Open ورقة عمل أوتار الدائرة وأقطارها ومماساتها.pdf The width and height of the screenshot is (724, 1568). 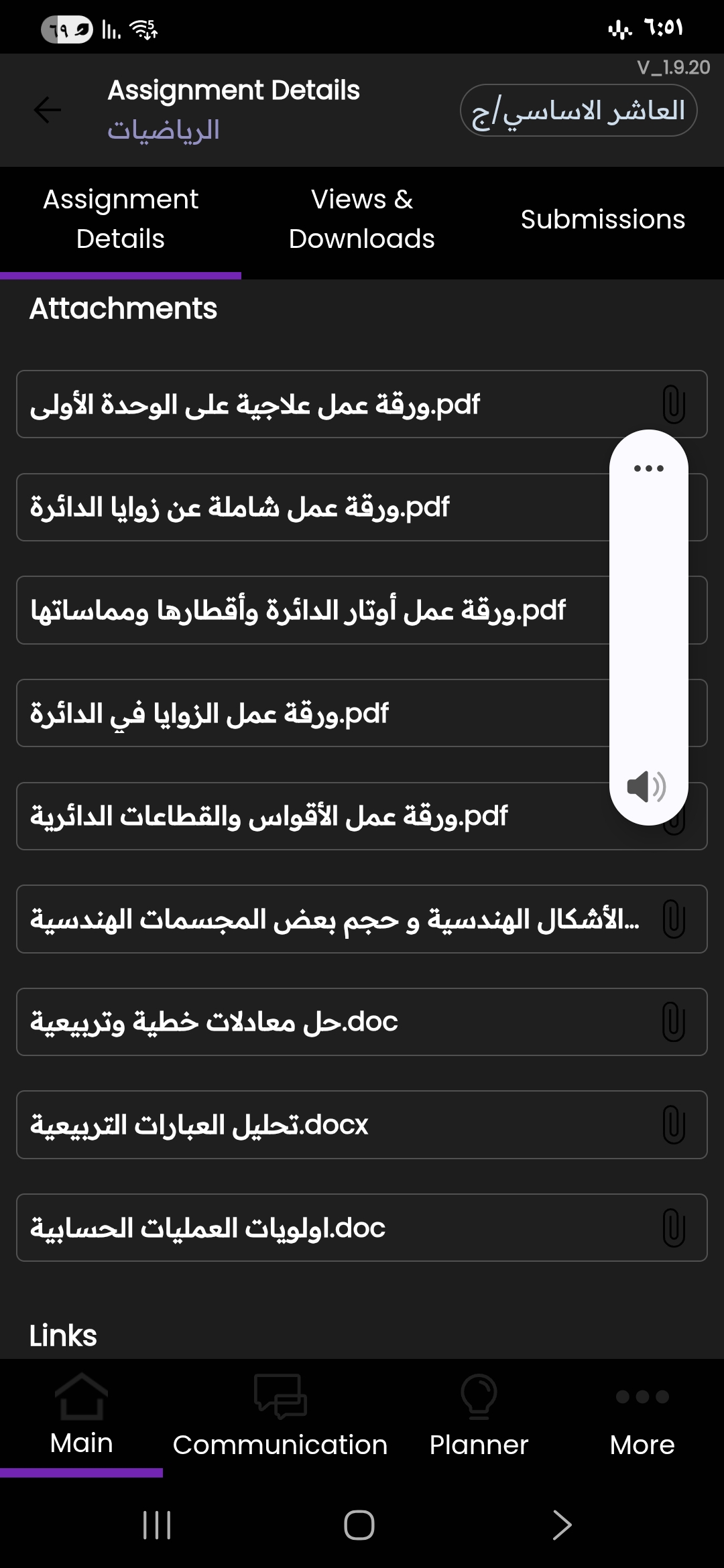click(302, 610)
